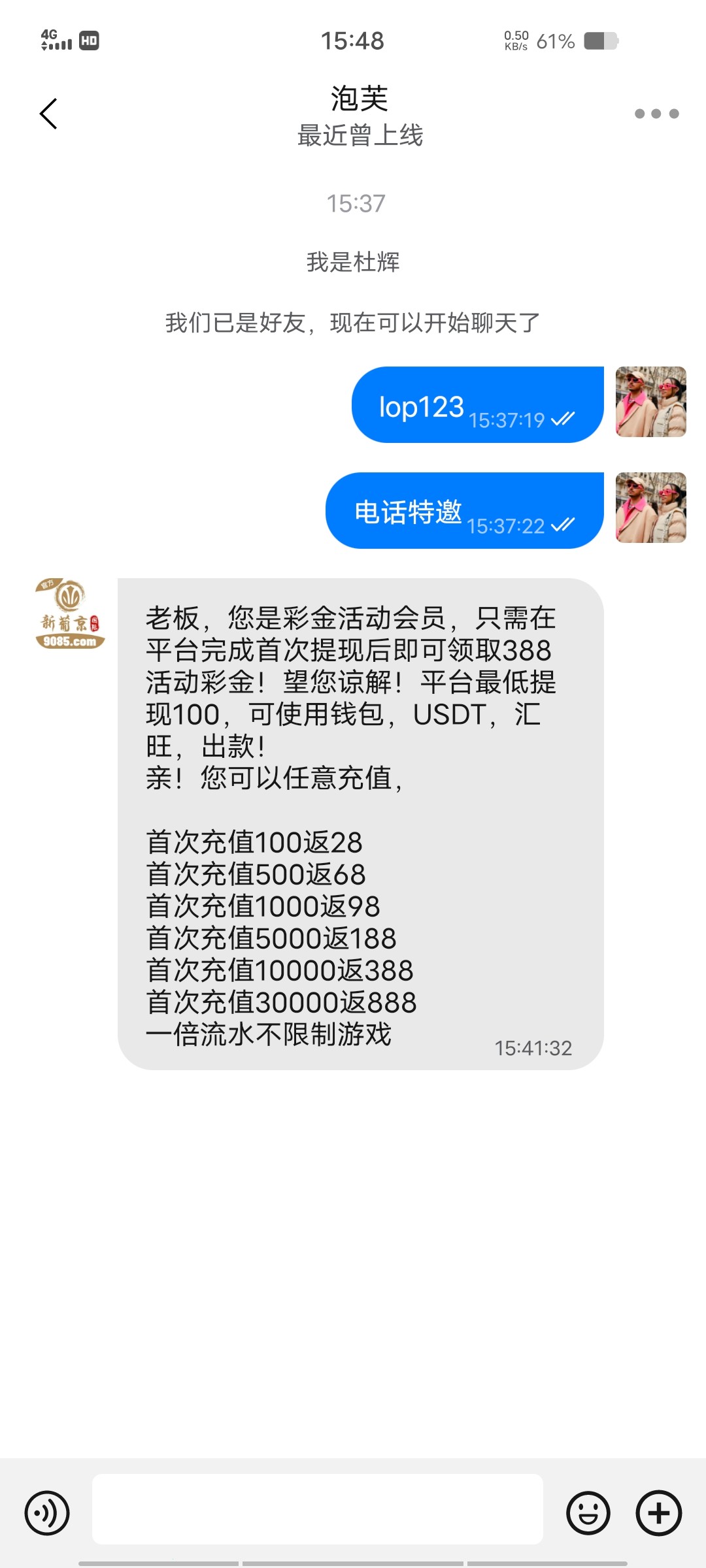This screenshot has width=706, height=1568.
Task: Tap your avatar next to the lop123 message
Action: (651, 402)
